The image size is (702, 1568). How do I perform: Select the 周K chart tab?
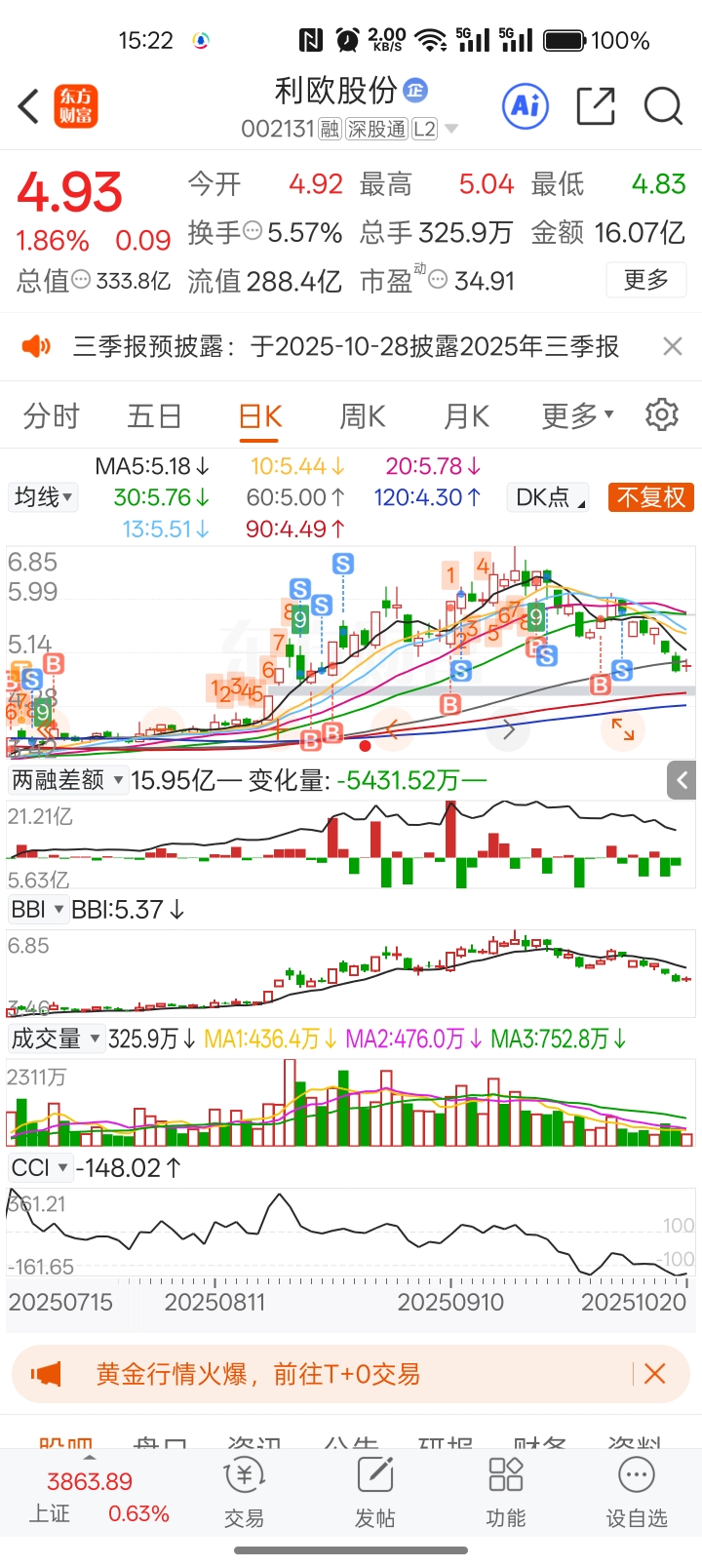[x=363, y=416]
